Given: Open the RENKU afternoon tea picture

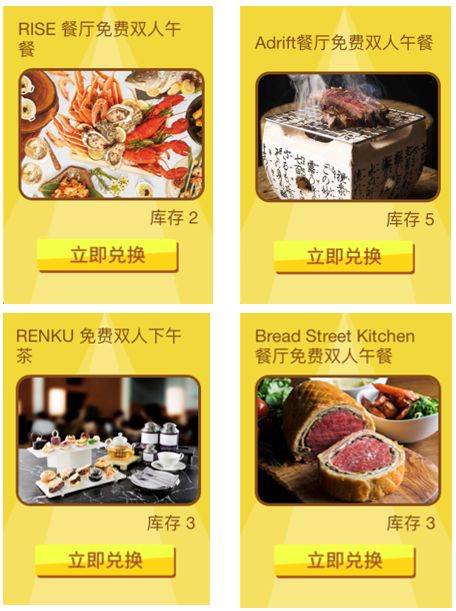Looking at the screenshot, I should click(x=108, y=440).
